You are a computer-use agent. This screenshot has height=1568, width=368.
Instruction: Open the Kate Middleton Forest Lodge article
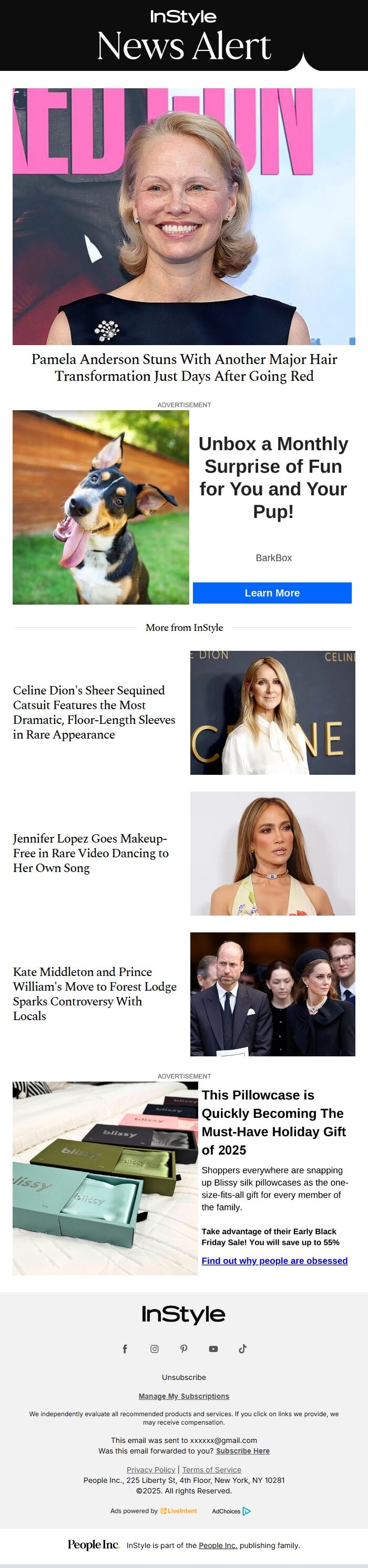(x=95, y=993)
